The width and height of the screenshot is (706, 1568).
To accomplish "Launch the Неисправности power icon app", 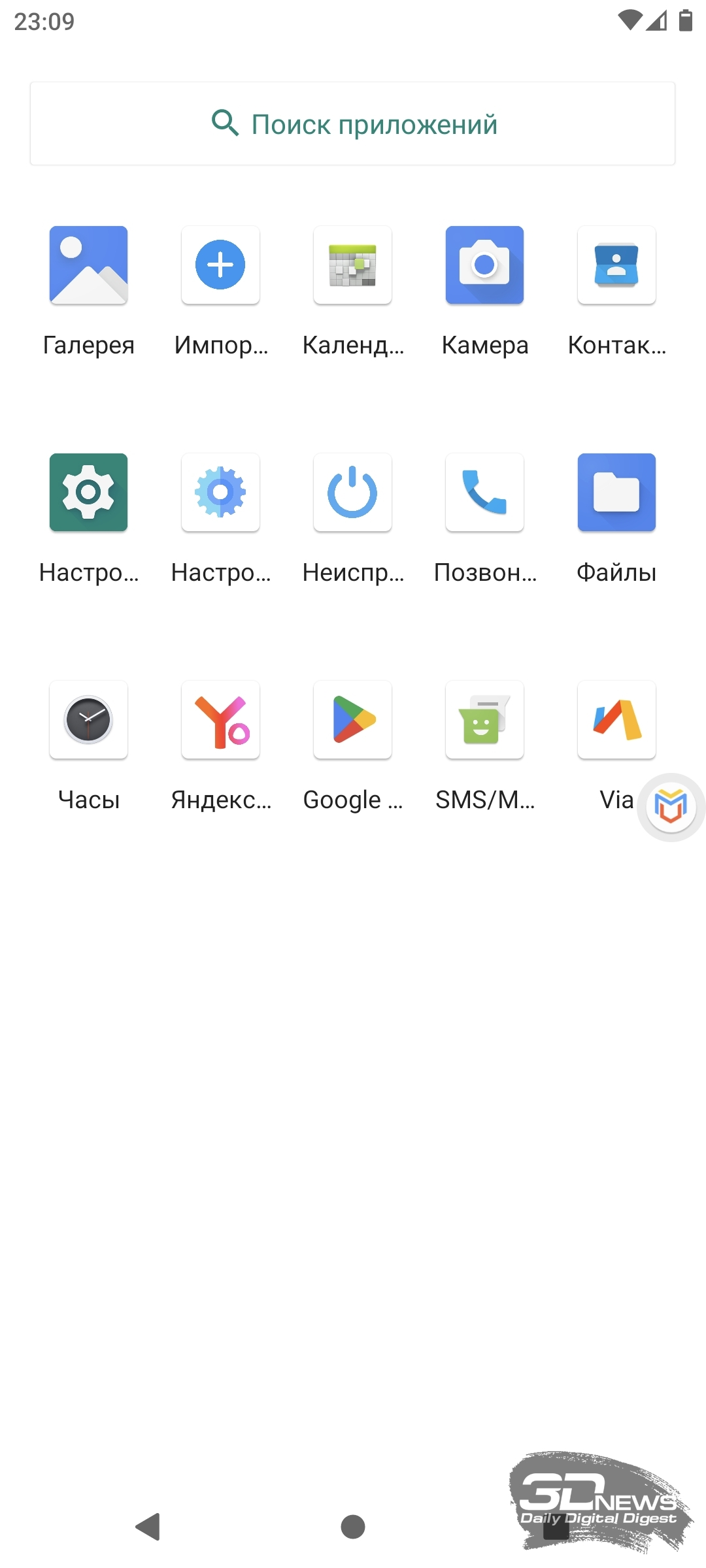I will coord(352,493).
